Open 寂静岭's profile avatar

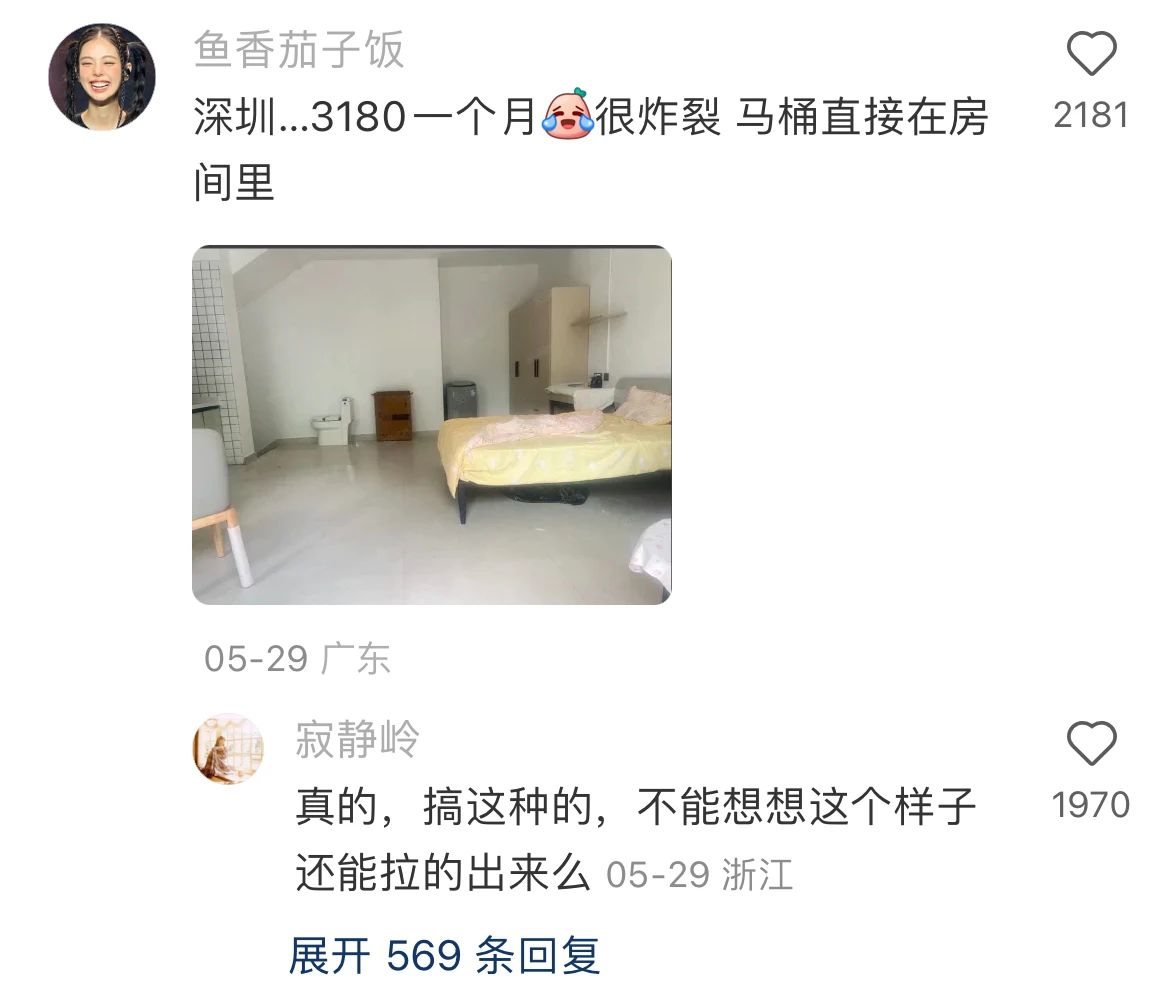point(228,749)
